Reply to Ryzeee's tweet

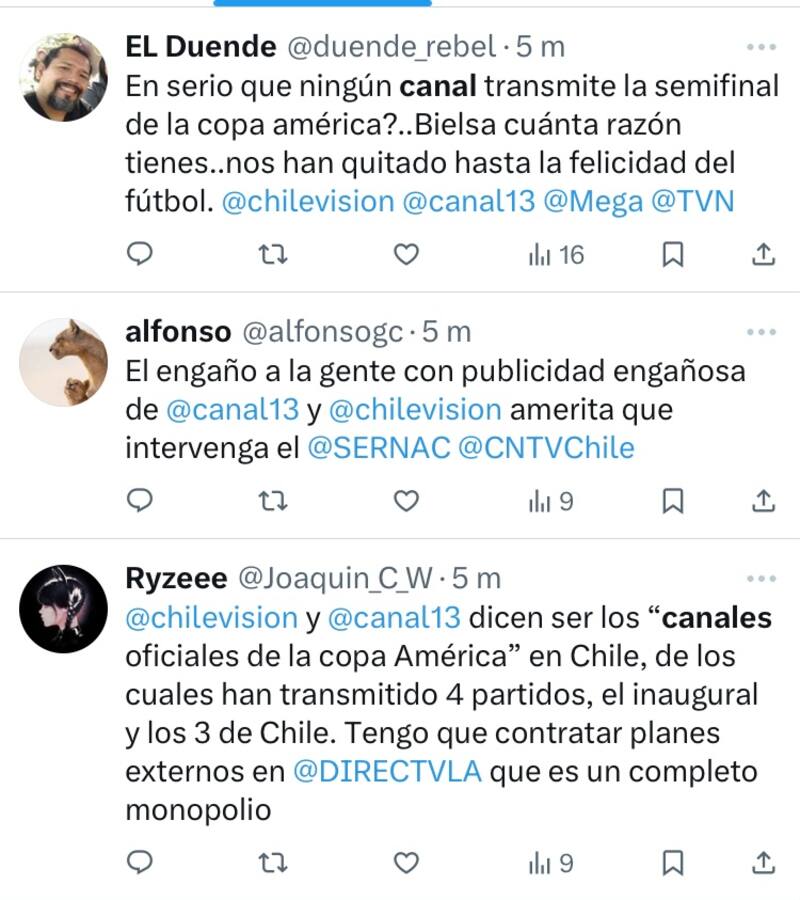142,861
